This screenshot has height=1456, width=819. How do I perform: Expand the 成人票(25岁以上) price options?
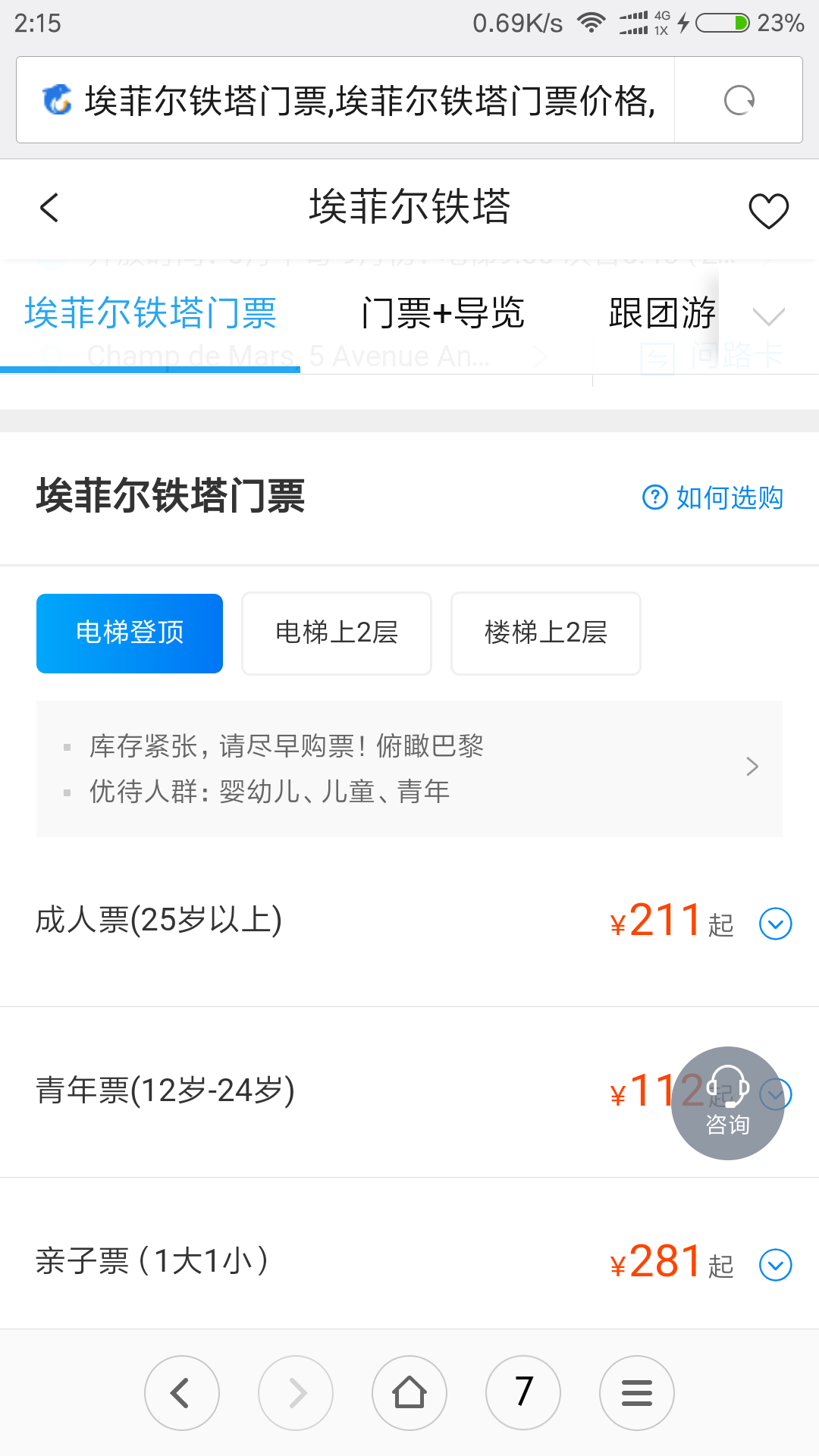tap(775, 924)
